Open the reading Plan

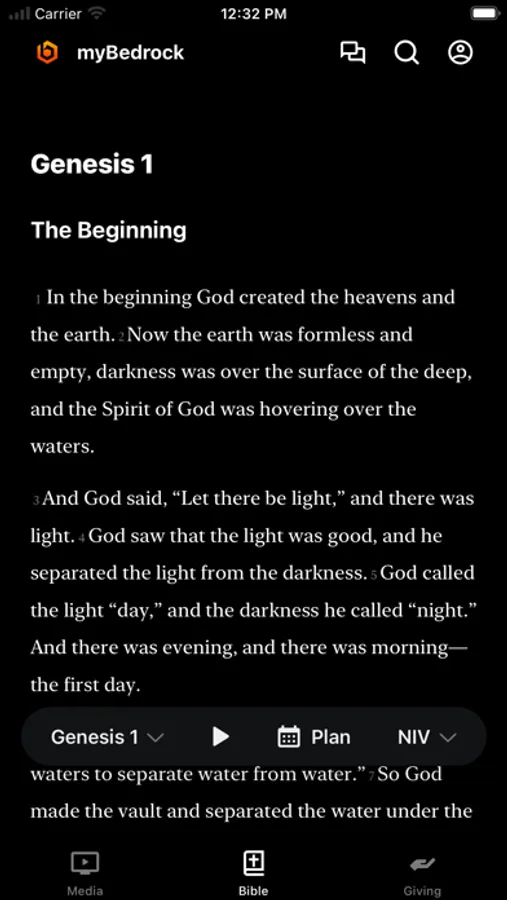(x=314, y=737)
